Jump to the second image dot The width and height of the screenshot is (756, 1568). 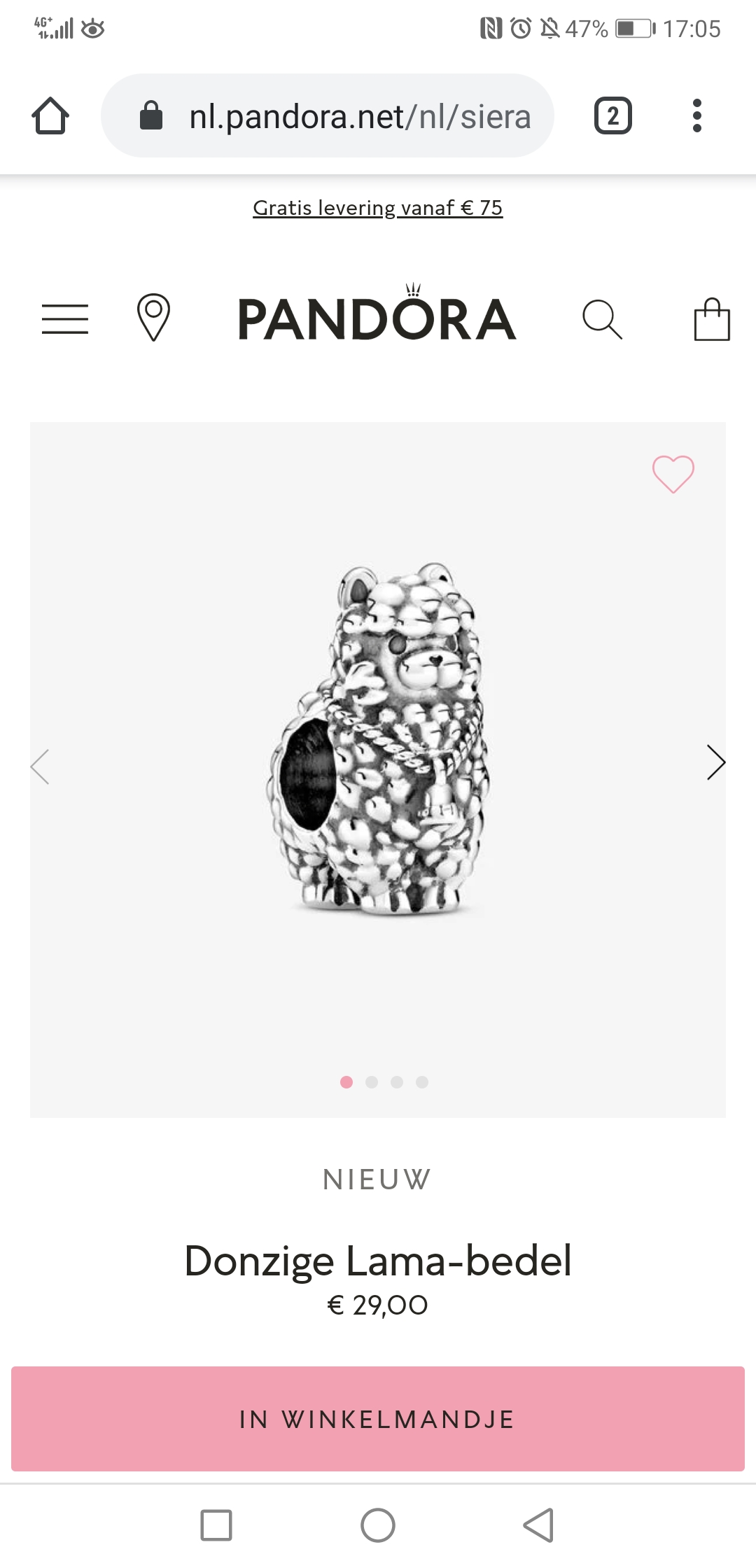pyautogui.click(x=372, y=1082)
